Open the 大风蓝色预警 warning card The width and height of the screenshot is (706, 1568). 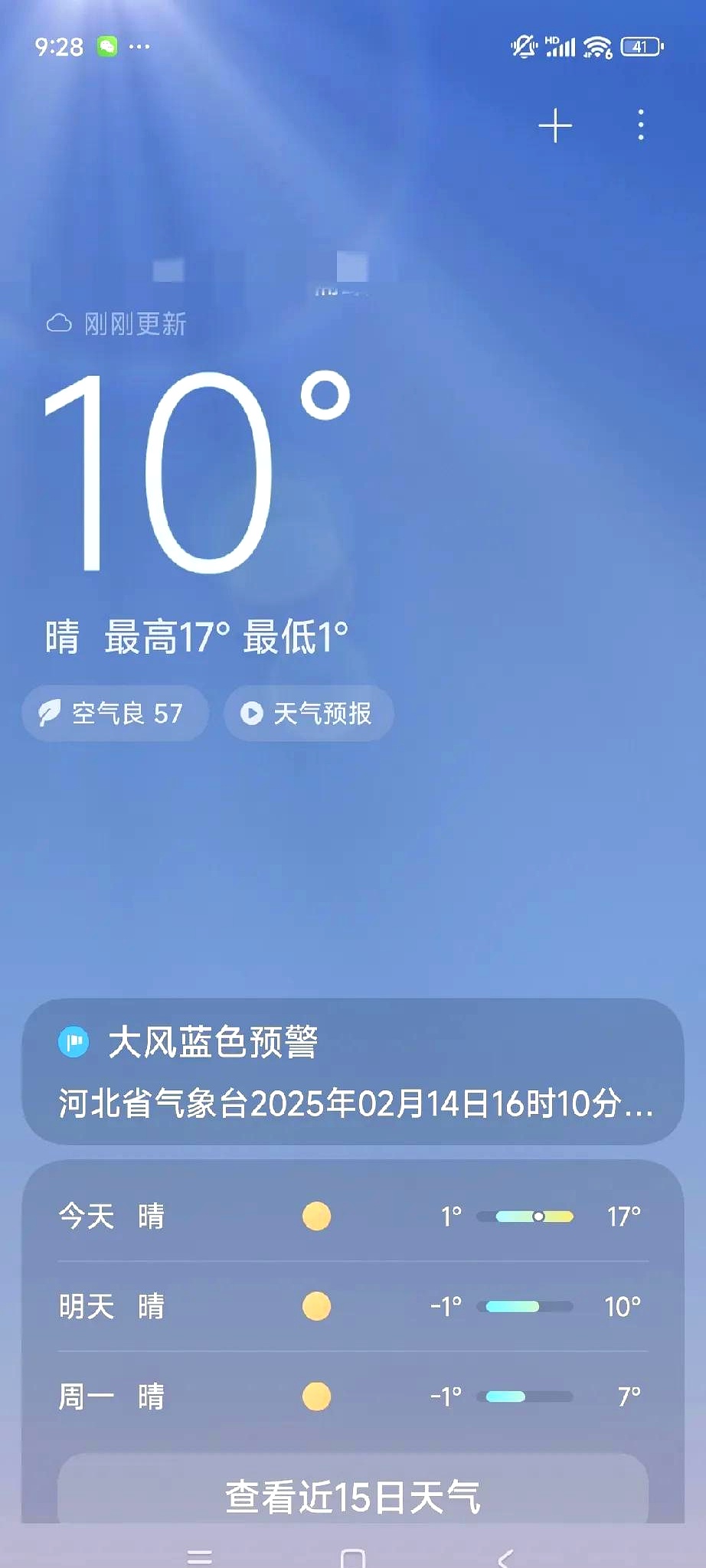coord(352,1071)
